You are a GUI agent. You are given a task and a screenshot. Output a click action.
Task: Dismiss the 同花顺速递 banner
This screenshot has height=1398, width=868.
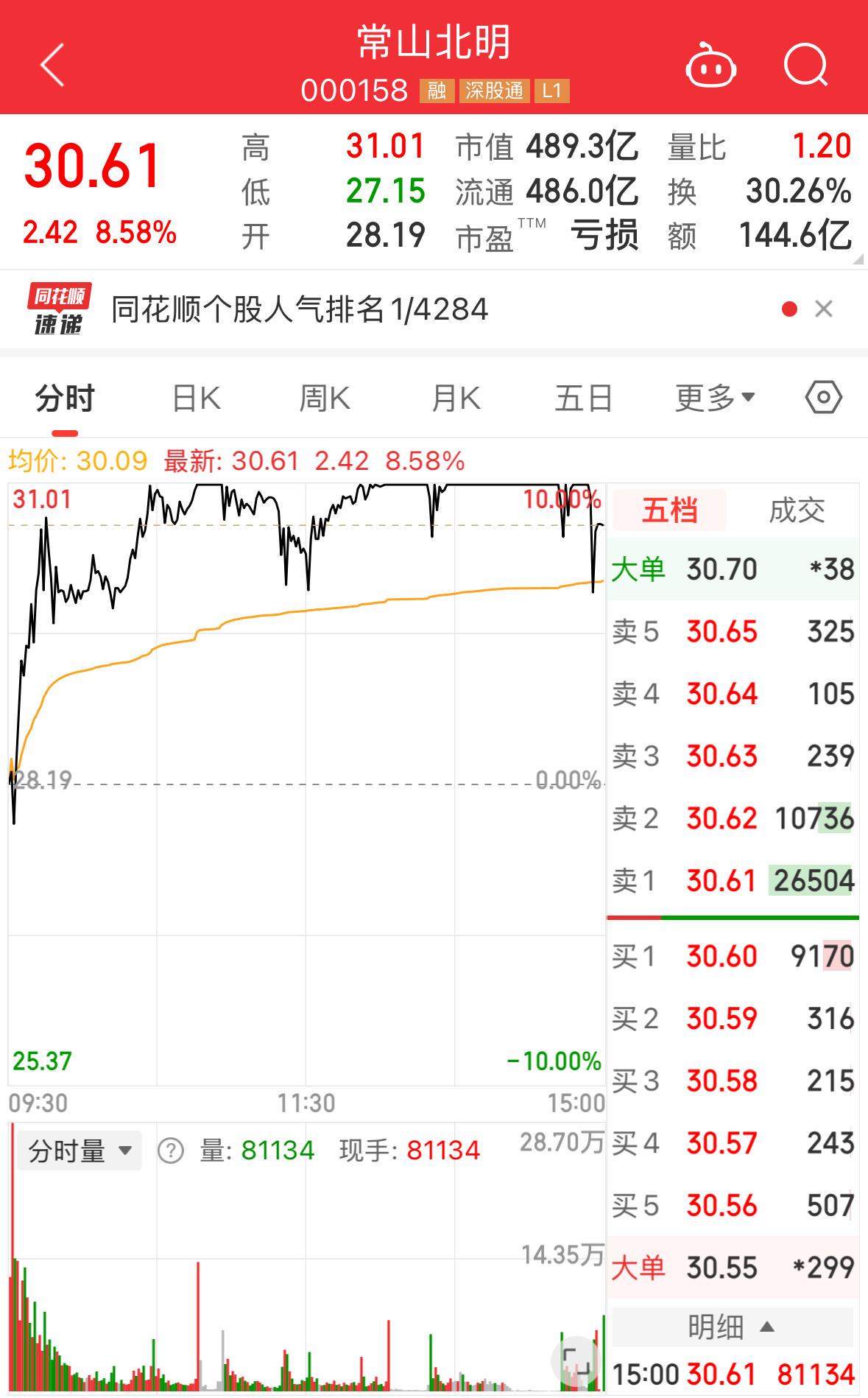824,309
